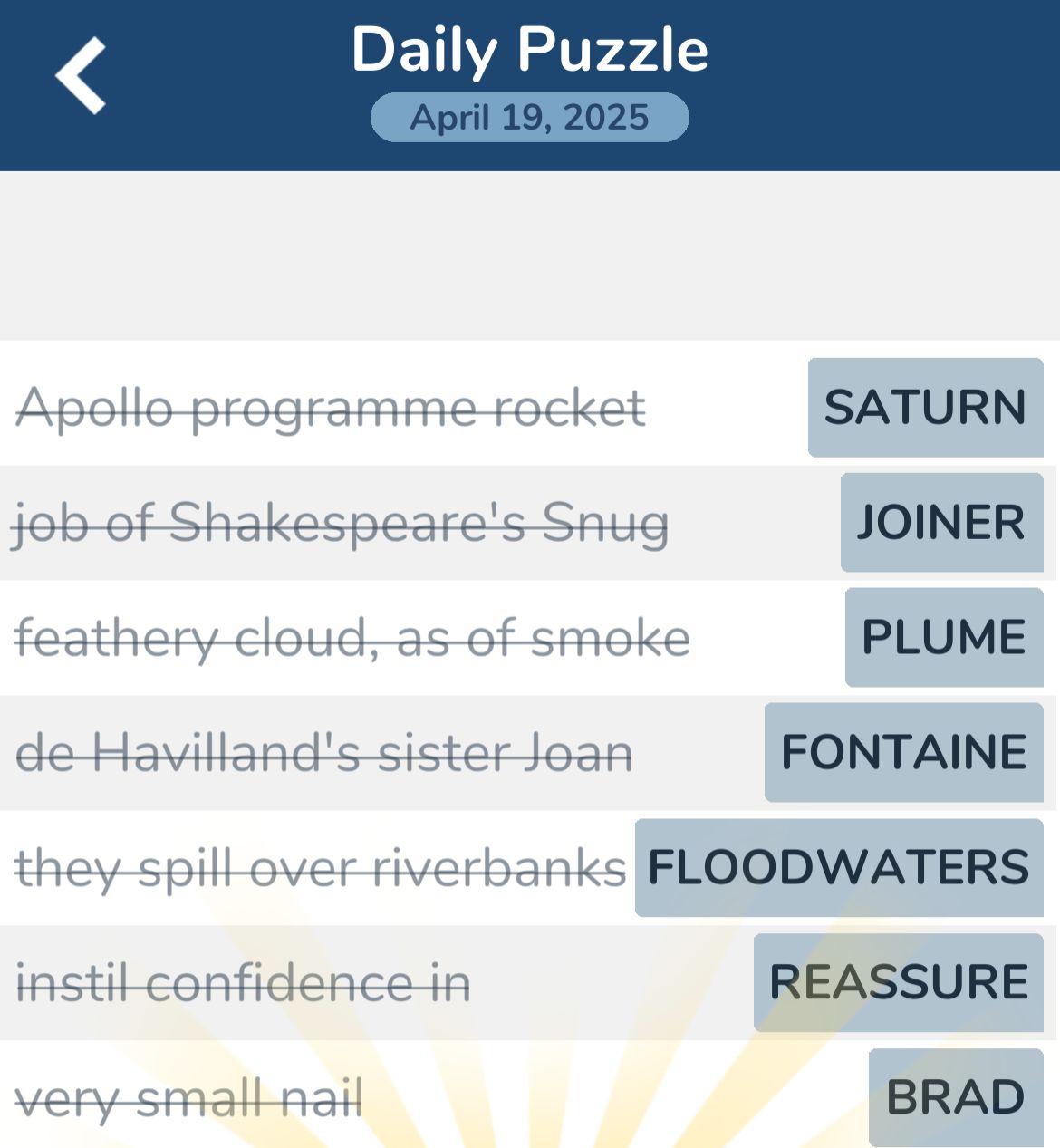1060x1148 pixels.
Task: Select the JOINER answer chip
Action: tap(941, 522)
